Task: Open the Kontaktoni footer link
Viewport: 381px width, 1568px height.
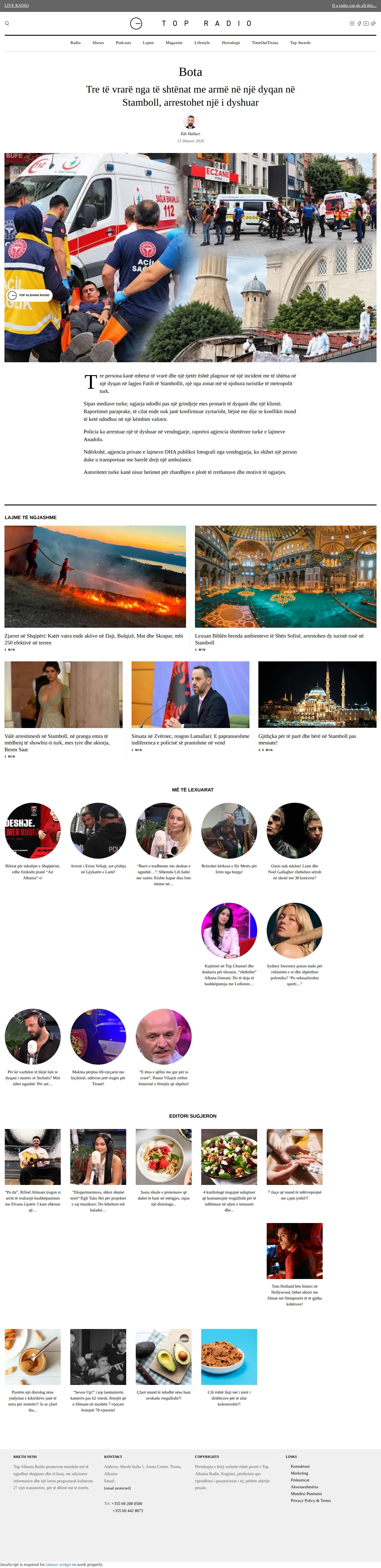Action: click(x=300, y=1466)
